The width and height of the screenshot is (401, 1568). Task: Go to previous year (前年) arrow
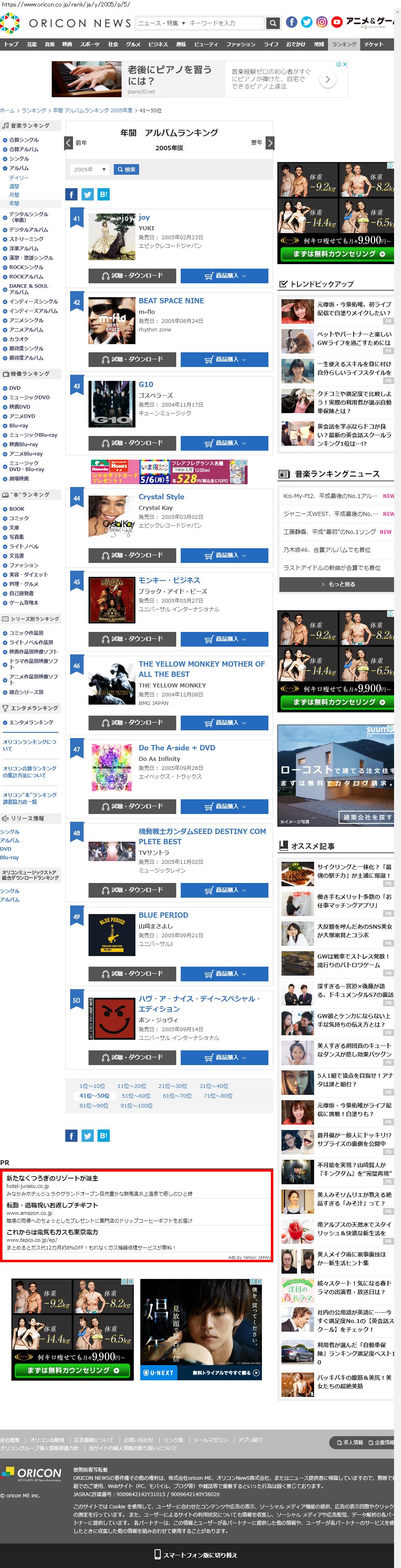[x=69, y=143]
